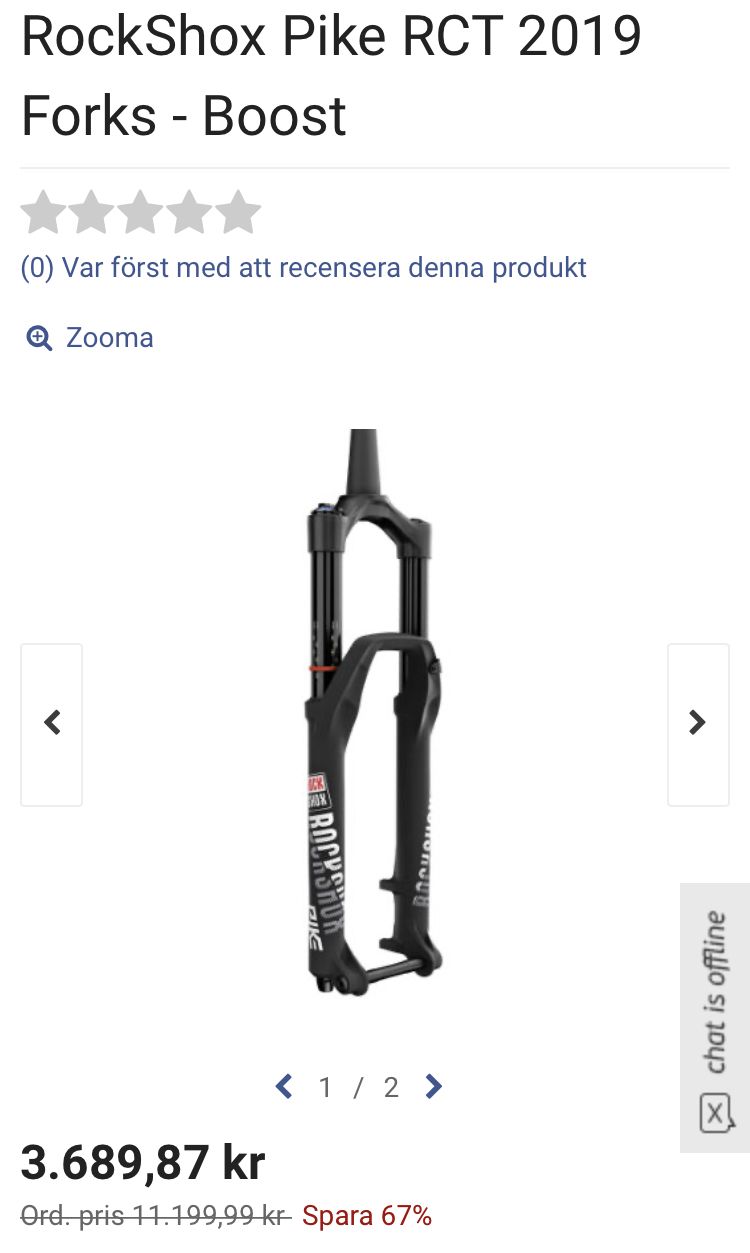750x1253 pixels.
Task: Go back one image using the small pager arrow
Action: [x=285, y=1087]
